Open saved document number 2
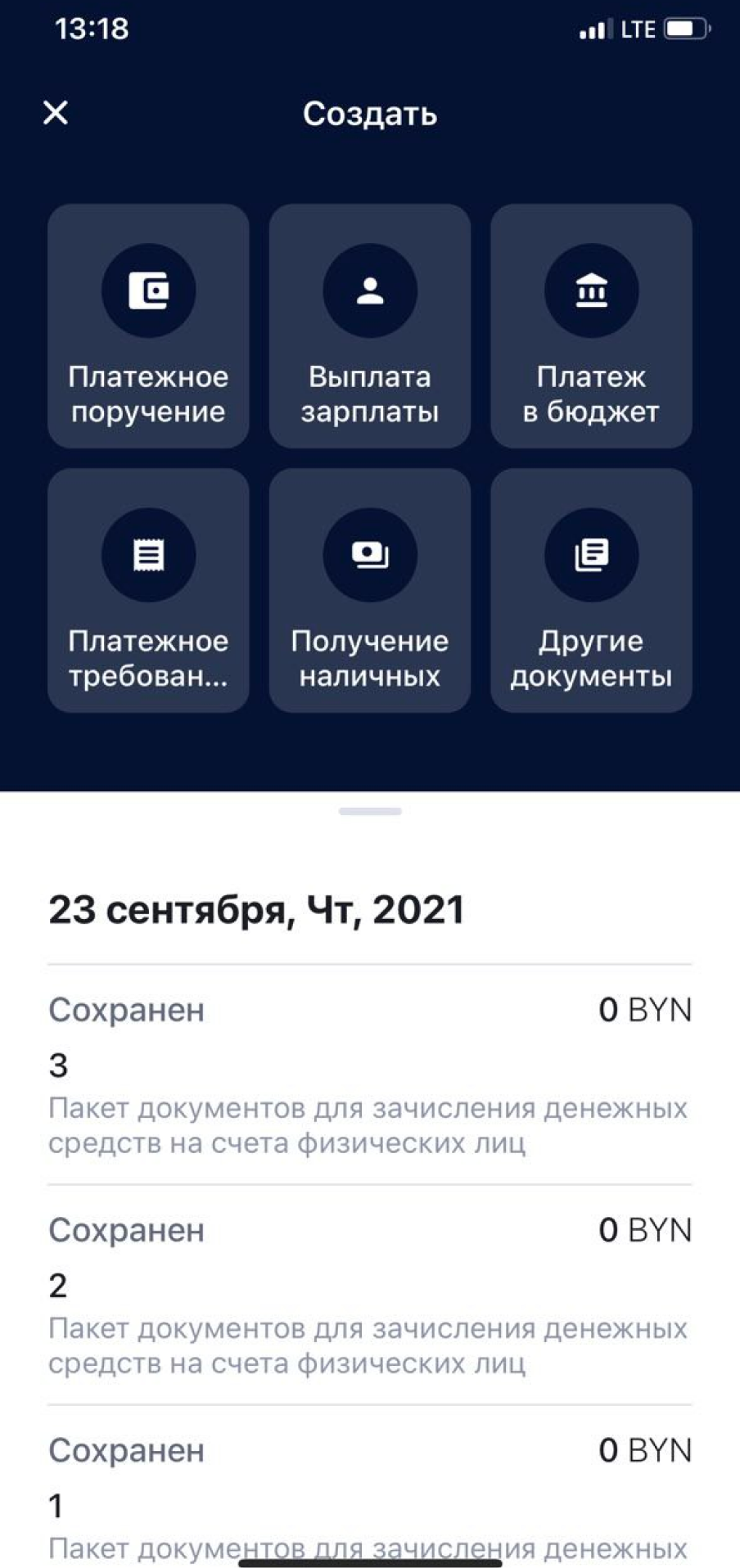 pos(368,1295)
